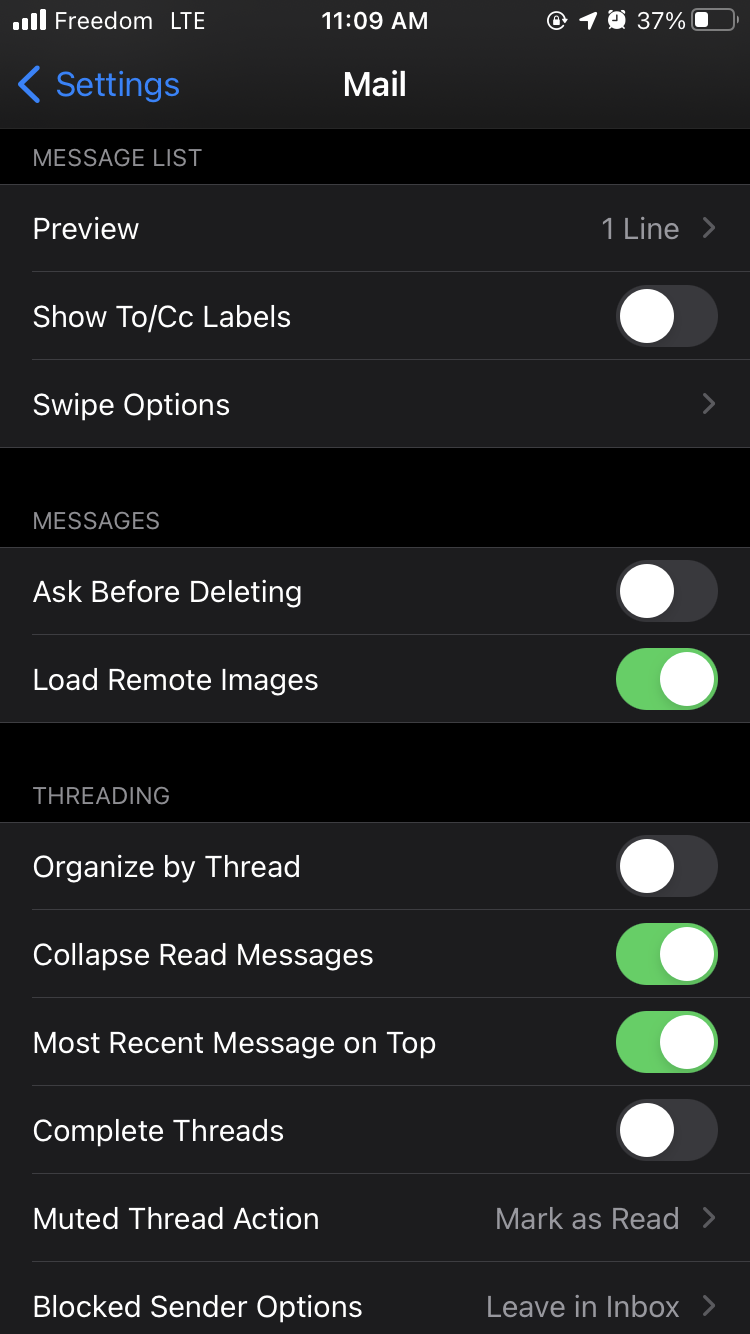750x1334 pixels.
Task: Open Swipe Options
Action: pyautogui.click(x=375, y=404)
